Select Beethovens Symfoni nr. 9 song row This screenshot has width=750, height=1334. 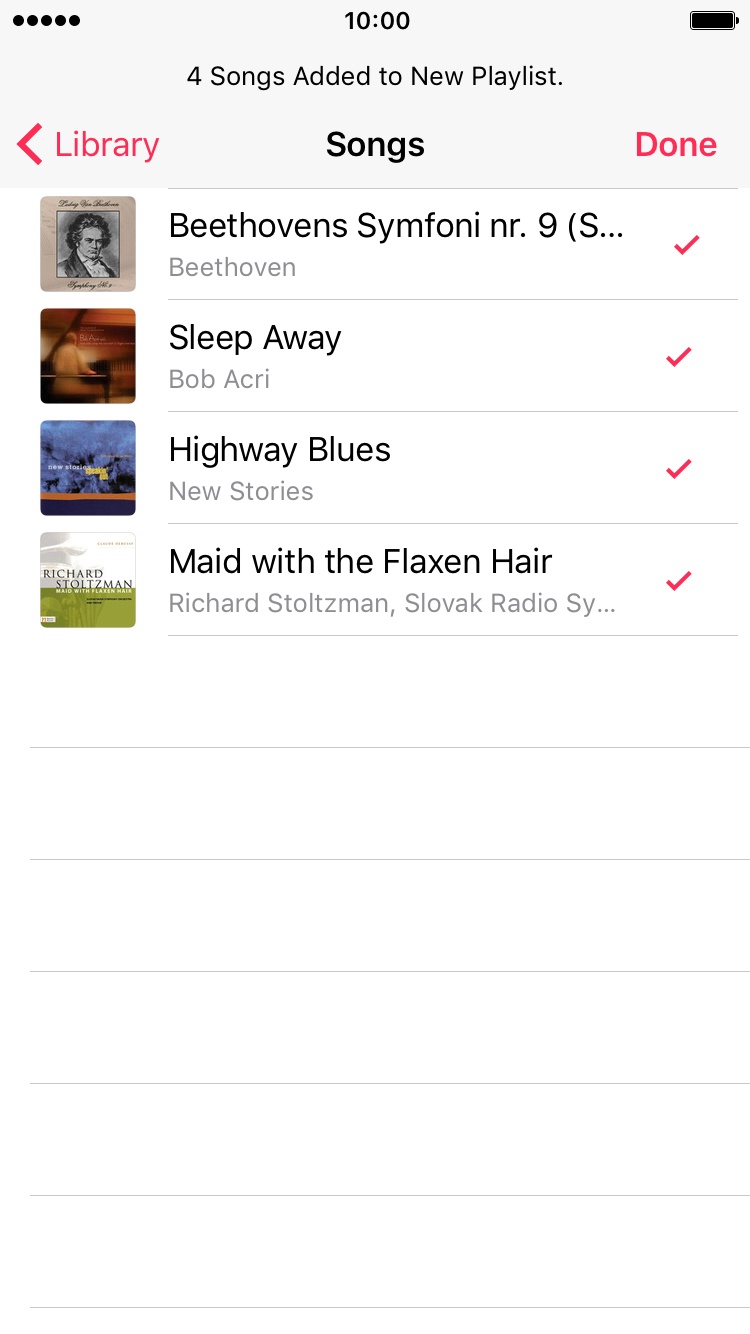(x=375, y=244)
